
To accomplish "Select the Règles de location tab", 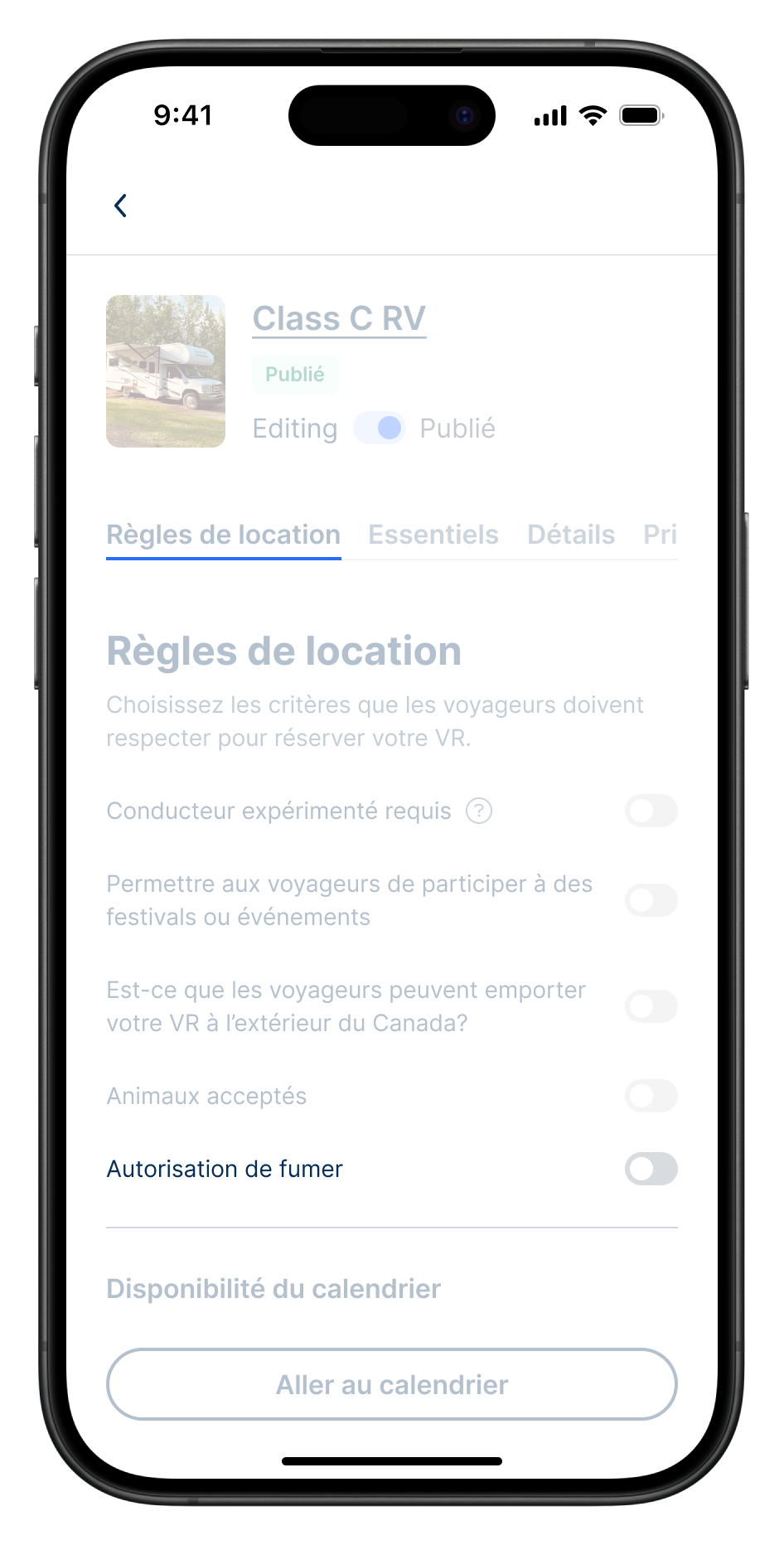I will pyautogui.click(x=224, y=535).
